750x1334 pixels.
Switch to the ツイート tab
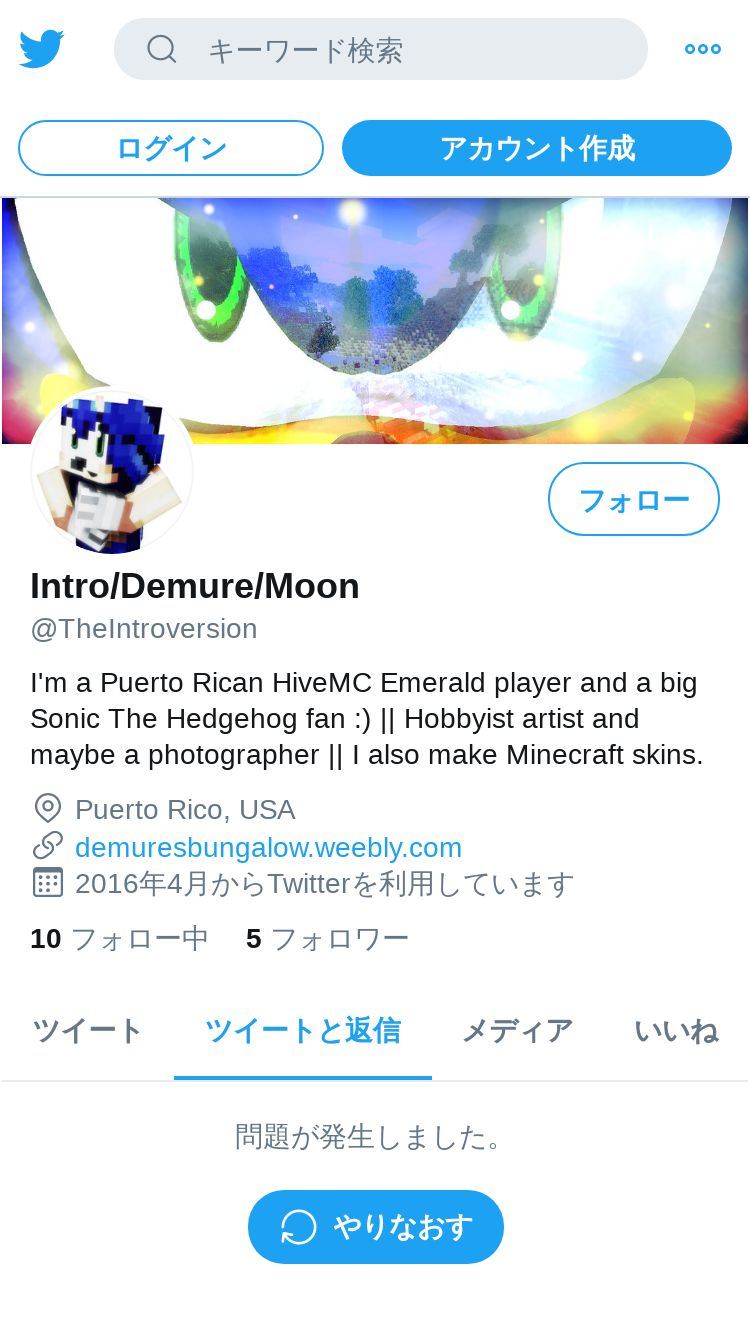(88, 1030)
